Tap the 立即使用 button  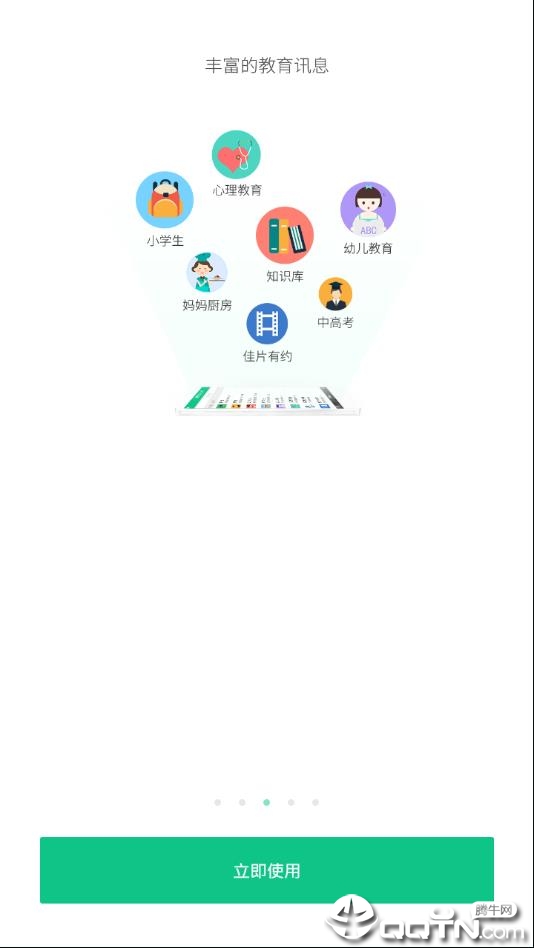click(267, 870)
